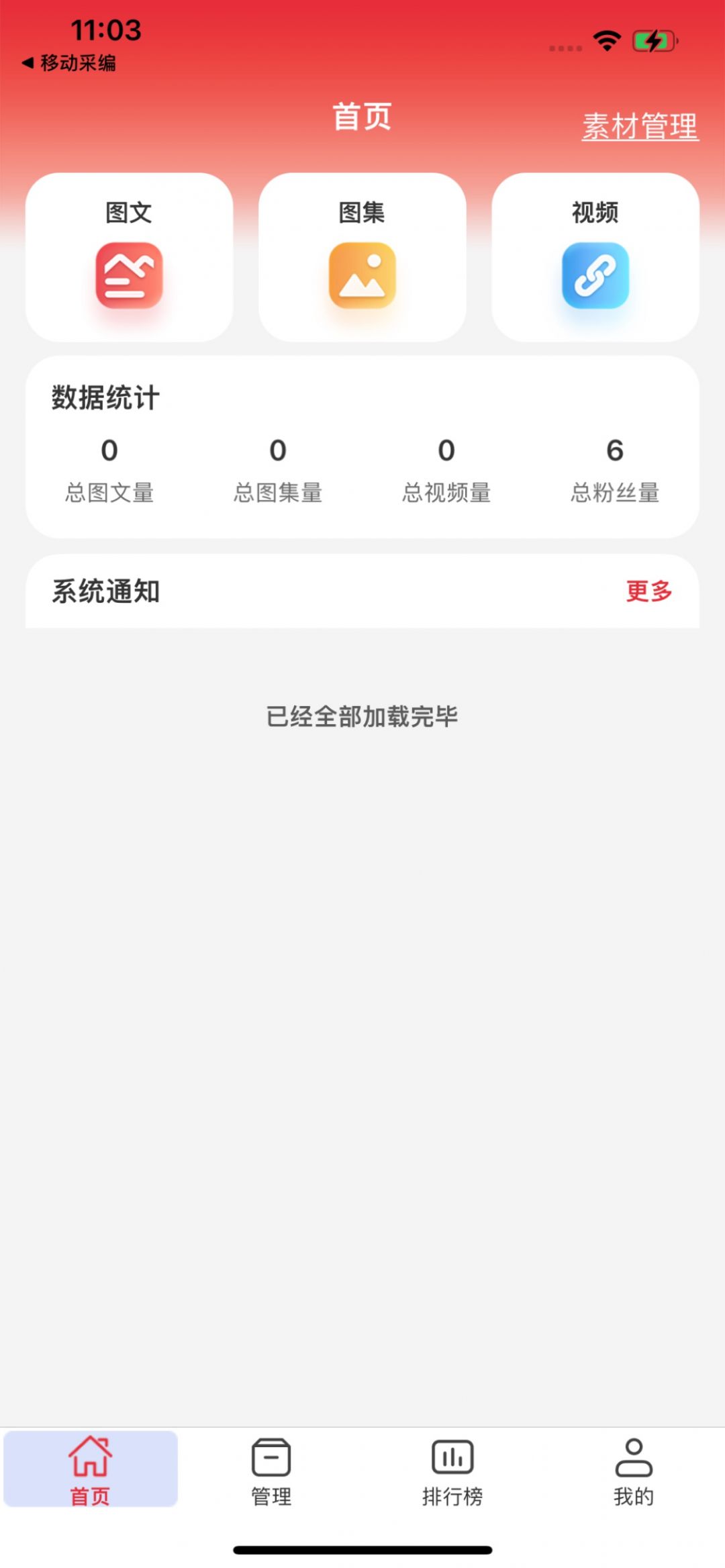Switch to the 首页 tab
The height and width of the screenshot is (1568, 725).
tap(90, 1470)
